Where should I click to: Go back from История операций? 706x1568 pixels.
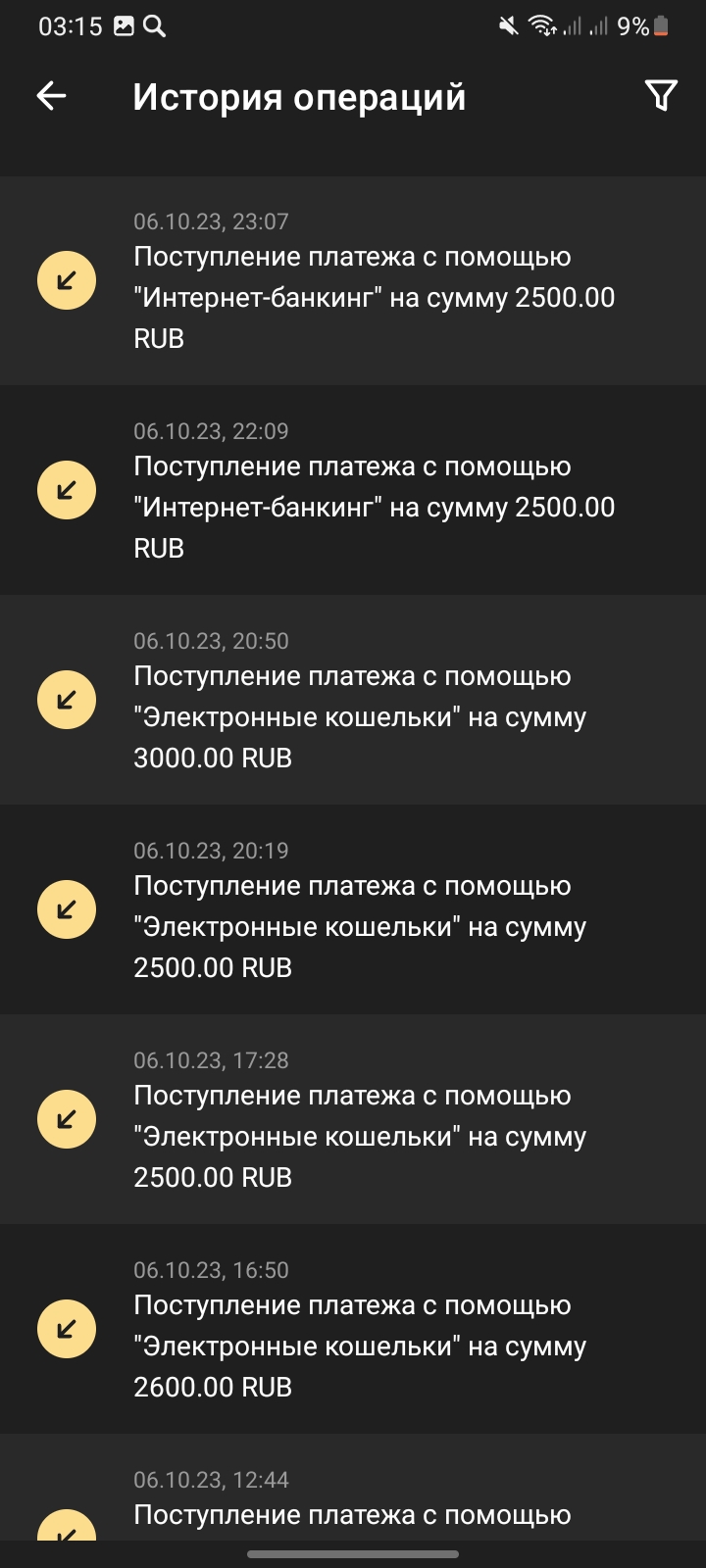(51, 96)
